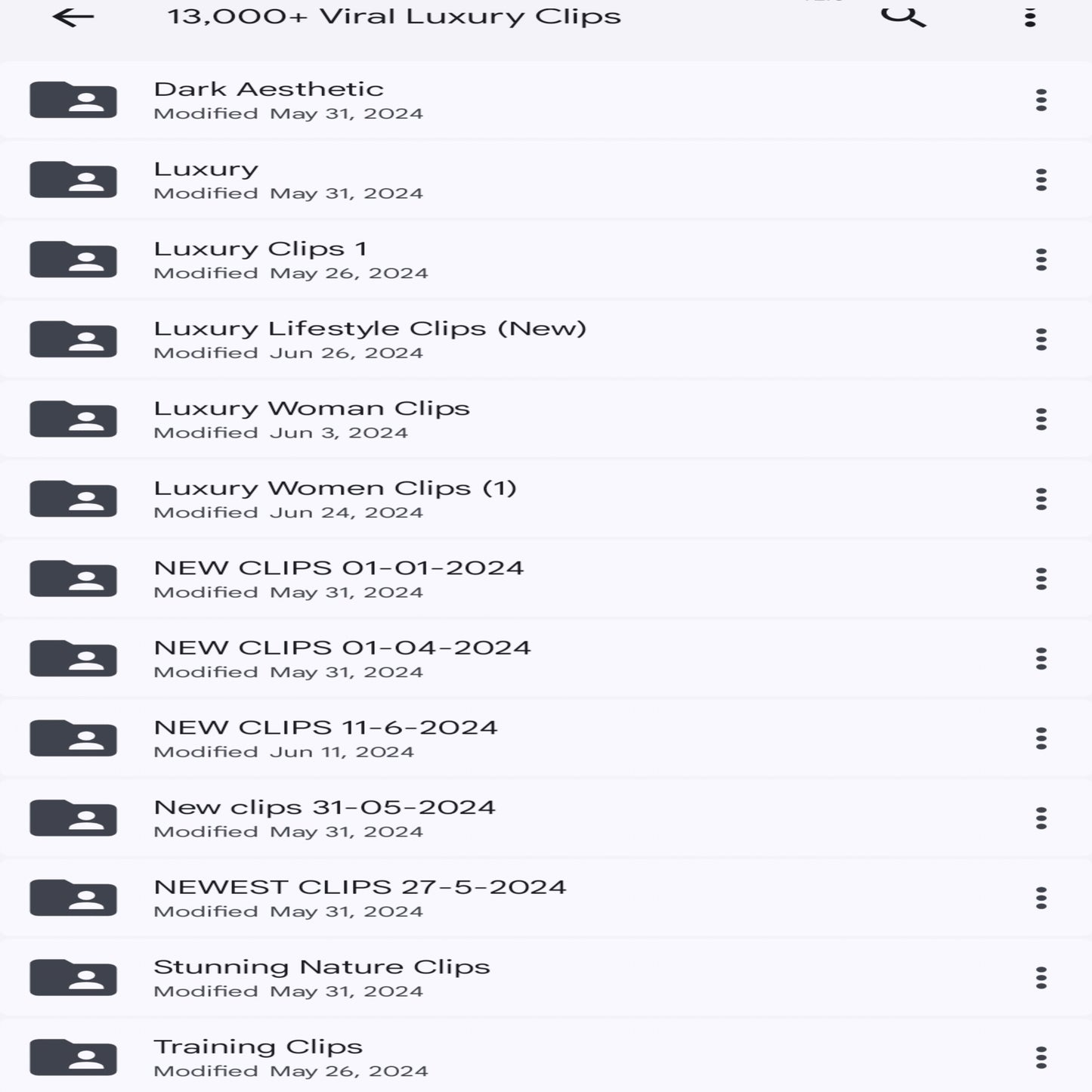Screen dimensions: 1092x1092
Task: Open search in the app bar
Action: coord(903,17)
